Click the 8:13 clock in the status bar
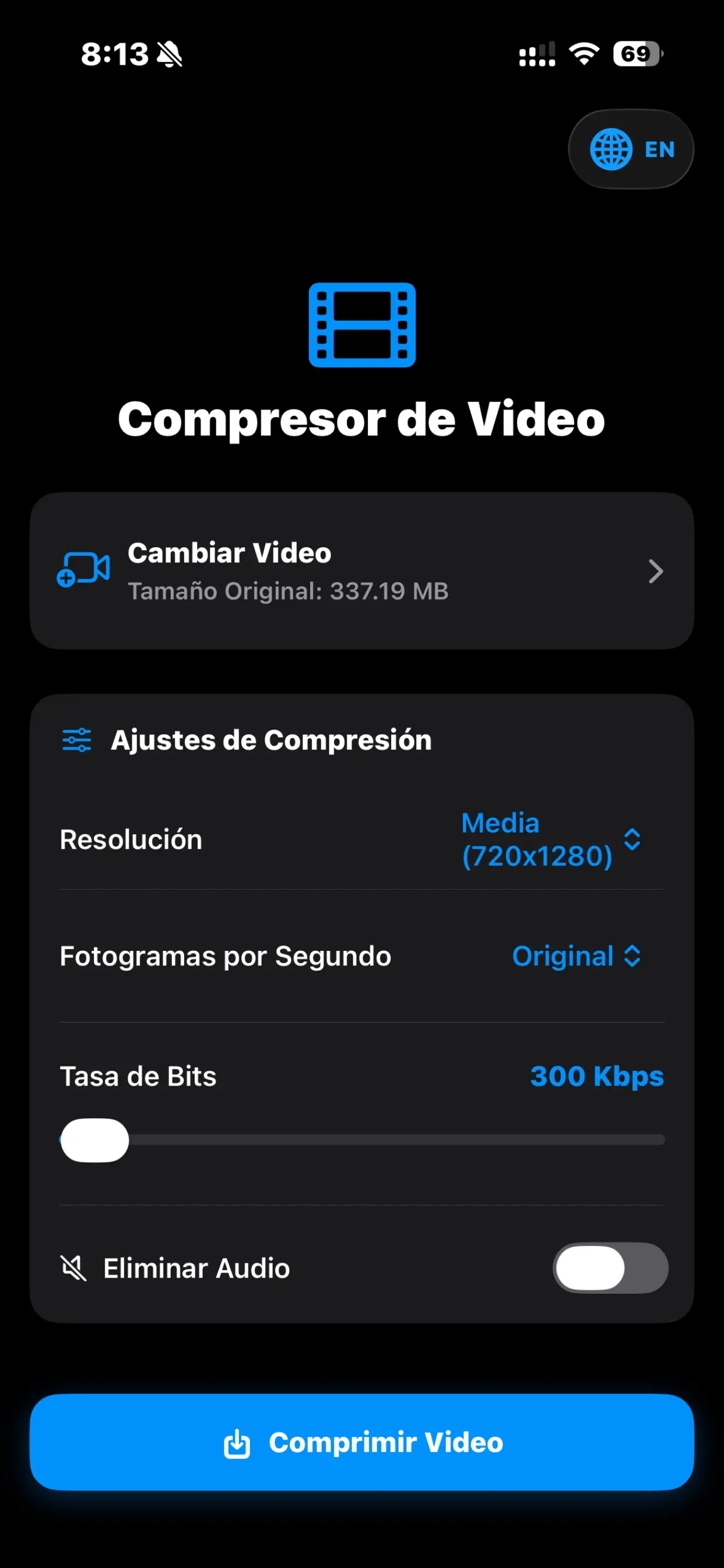The height and width of the screenshot is (1568, 724). point(115,54)
